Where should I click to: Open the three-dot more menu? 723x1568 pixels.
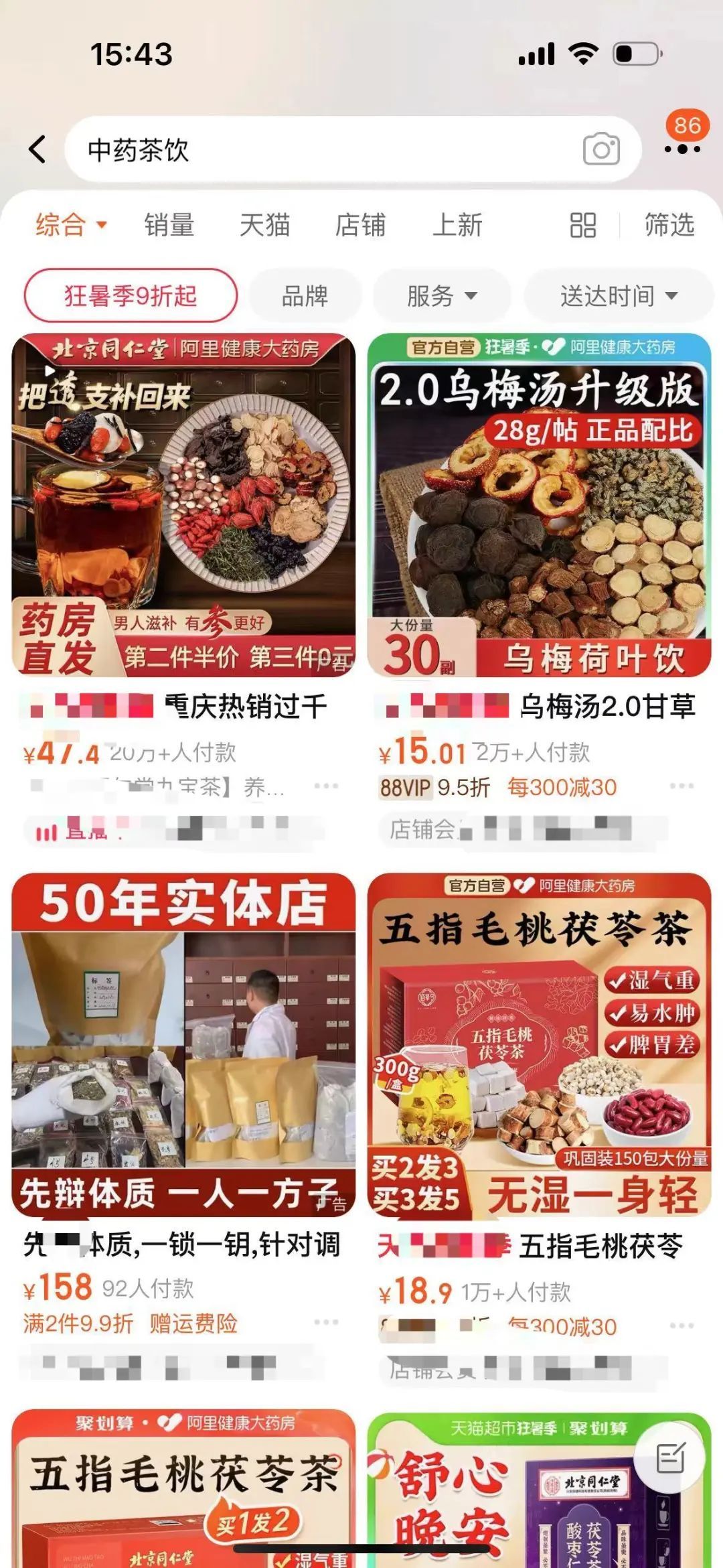coord(681,149)
